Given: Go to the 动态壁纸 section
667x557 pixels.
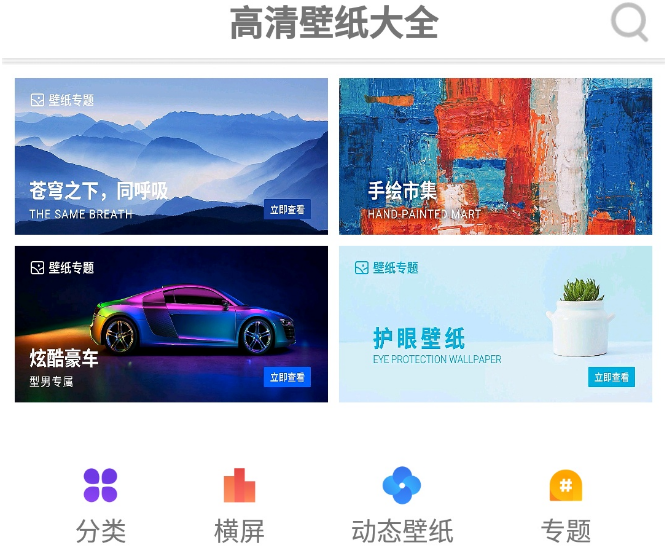Looking at the screenshot, I should coord(402,506).
